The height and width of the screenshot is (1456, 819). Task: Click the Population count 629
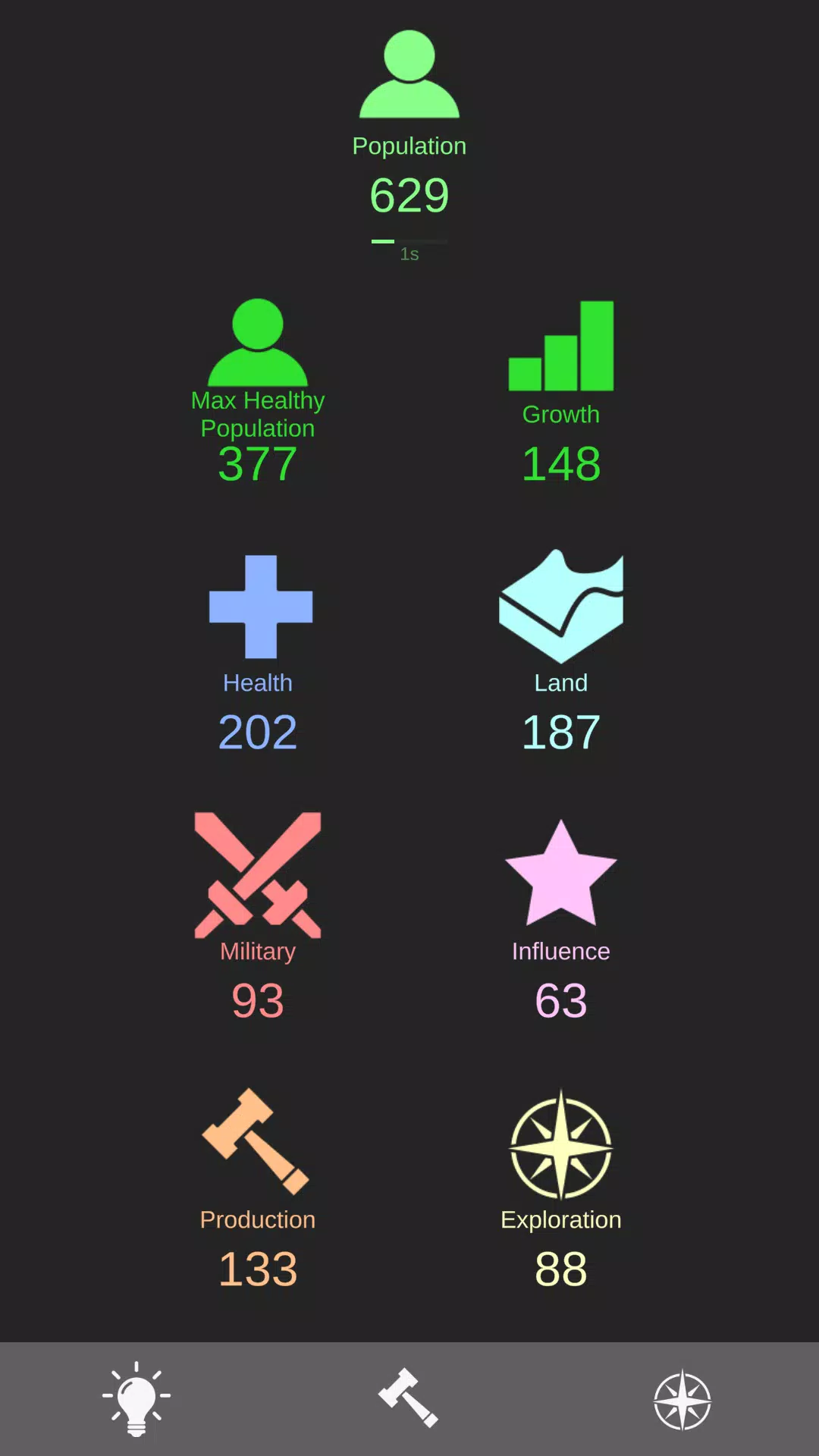coord(409,196)
